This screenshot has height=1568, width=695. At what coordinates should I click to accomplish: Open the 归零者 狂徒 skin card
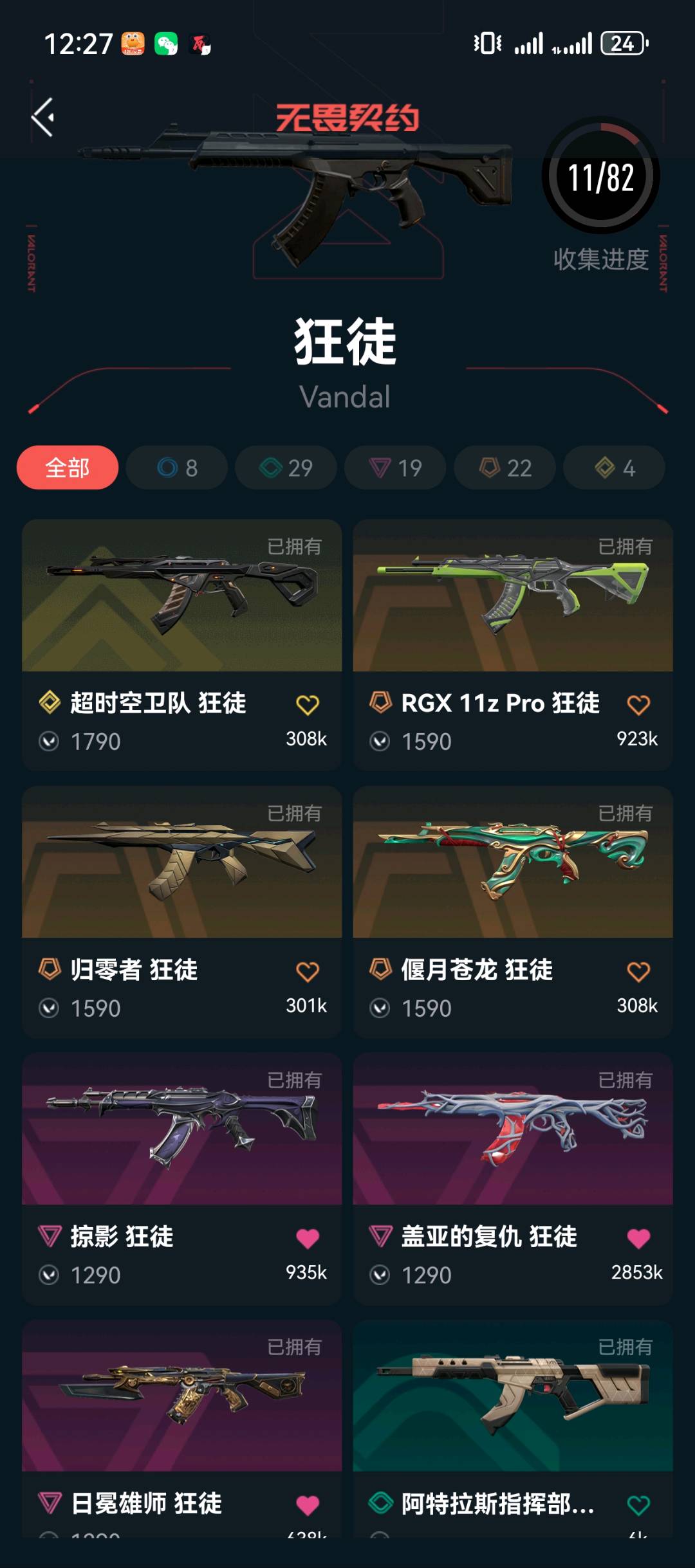(182, 862)
